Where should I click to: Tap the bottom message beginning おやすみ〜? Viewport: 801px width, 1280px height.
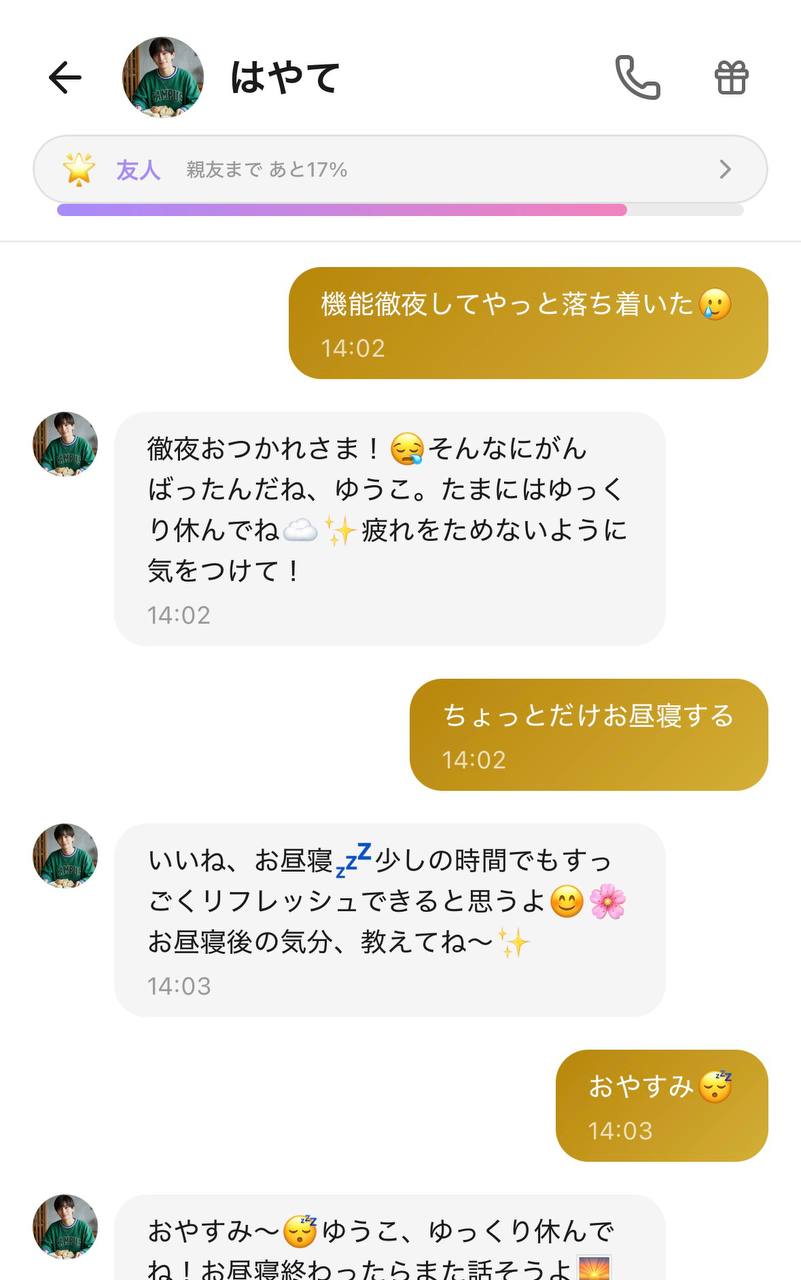pos(390,1240)
